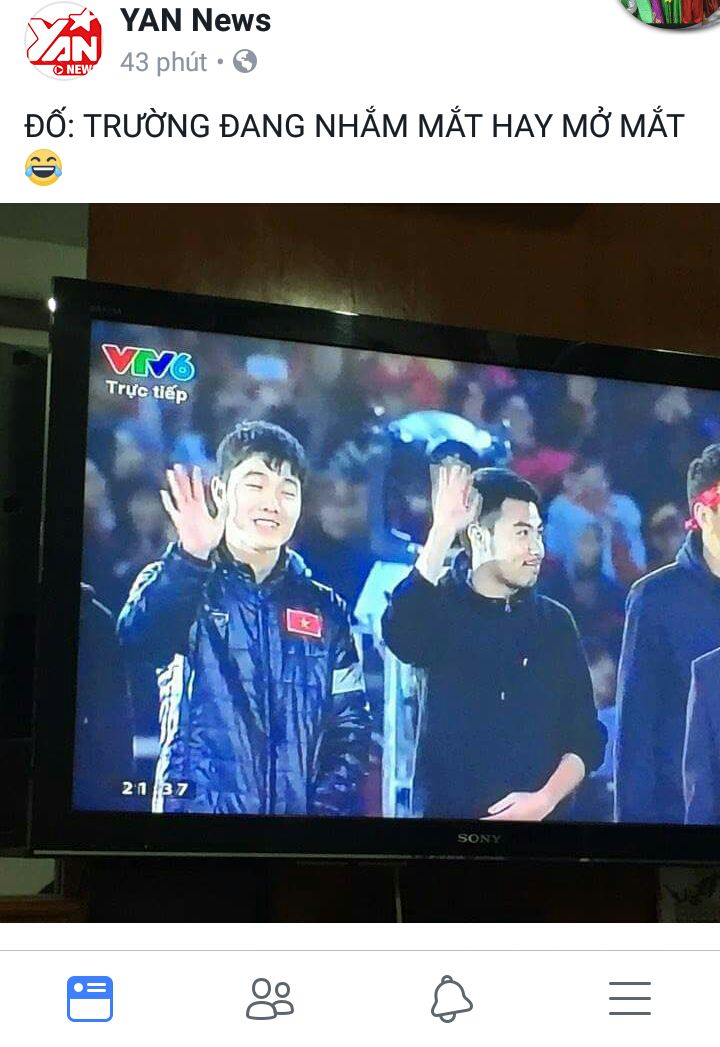Tap the YAN News profile picture

[63, 41]
